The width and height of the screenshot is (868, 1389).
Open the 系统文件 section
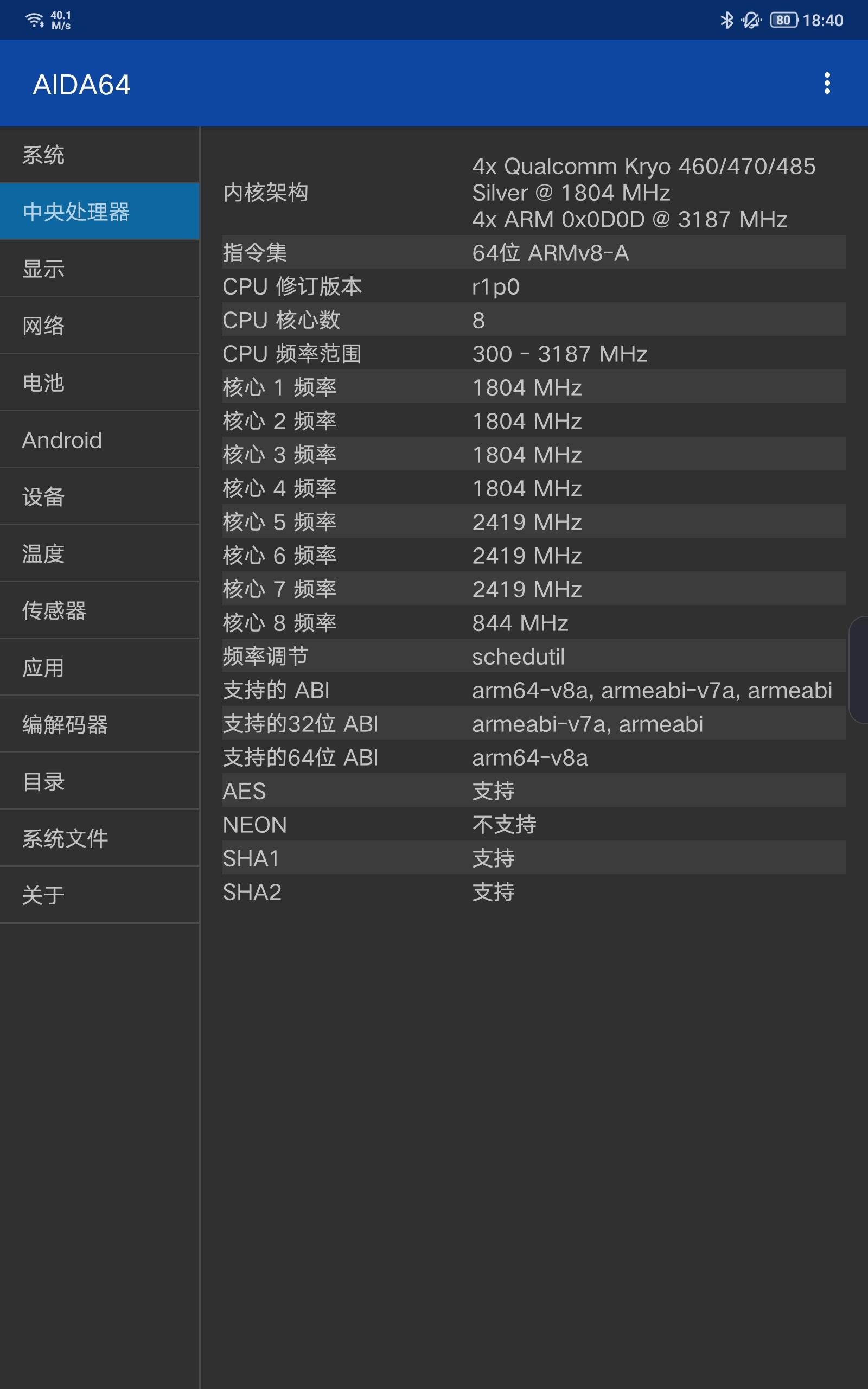[x=100, y=838]
